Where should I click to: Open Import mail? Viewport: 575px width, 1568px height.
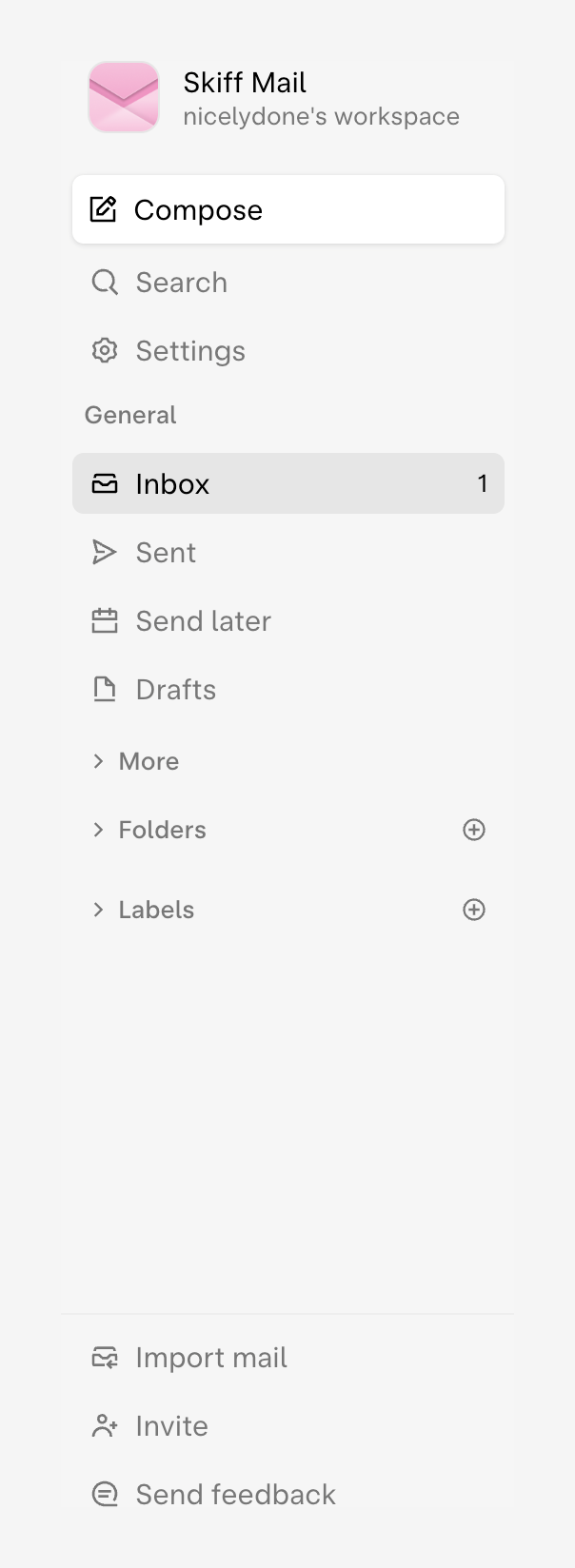(210, 1358)
